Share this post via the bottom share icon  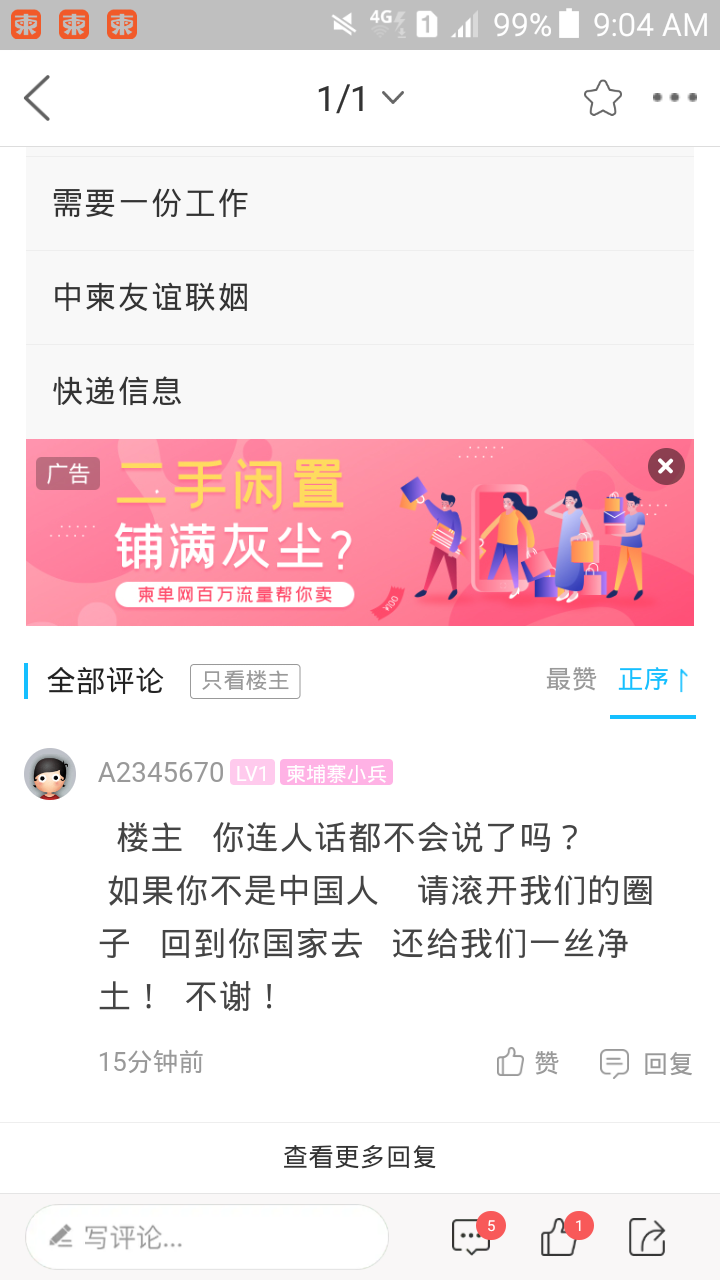647,1237
